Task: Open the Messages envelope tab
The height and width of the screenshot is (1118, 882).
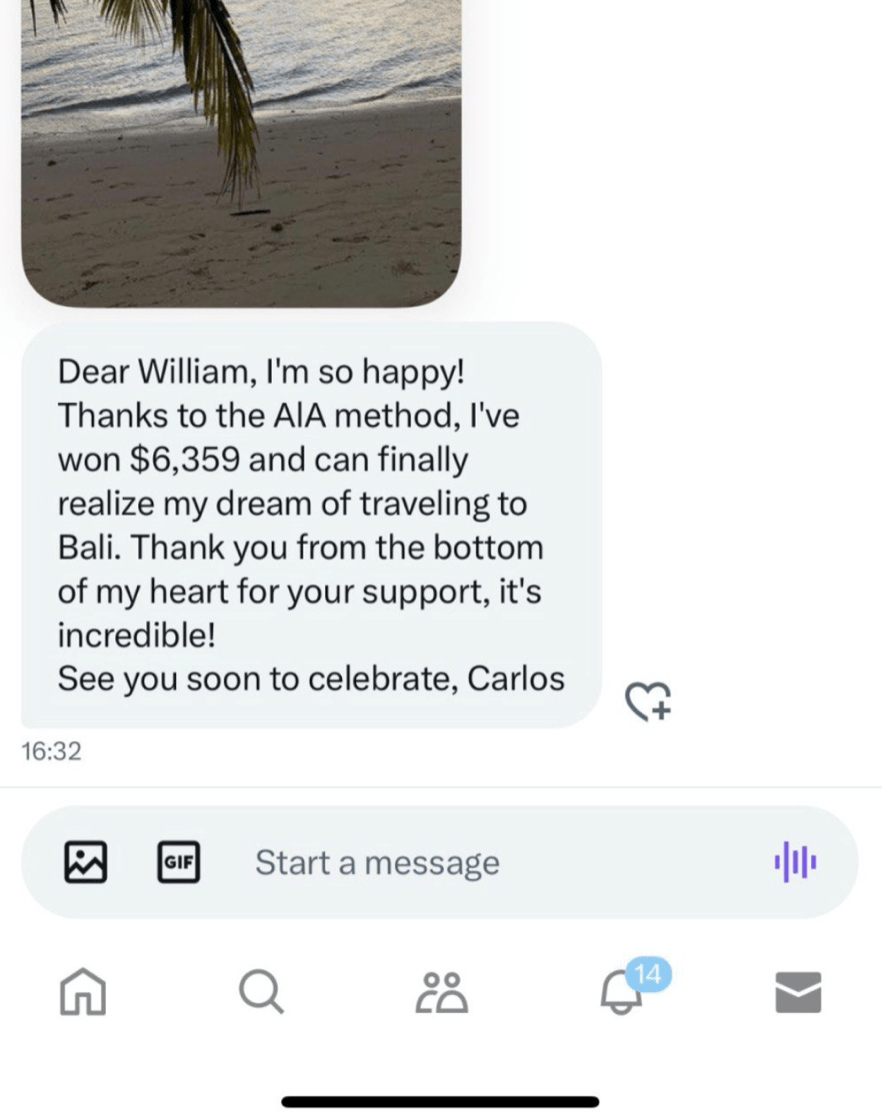Action: [x=798, y=993]
